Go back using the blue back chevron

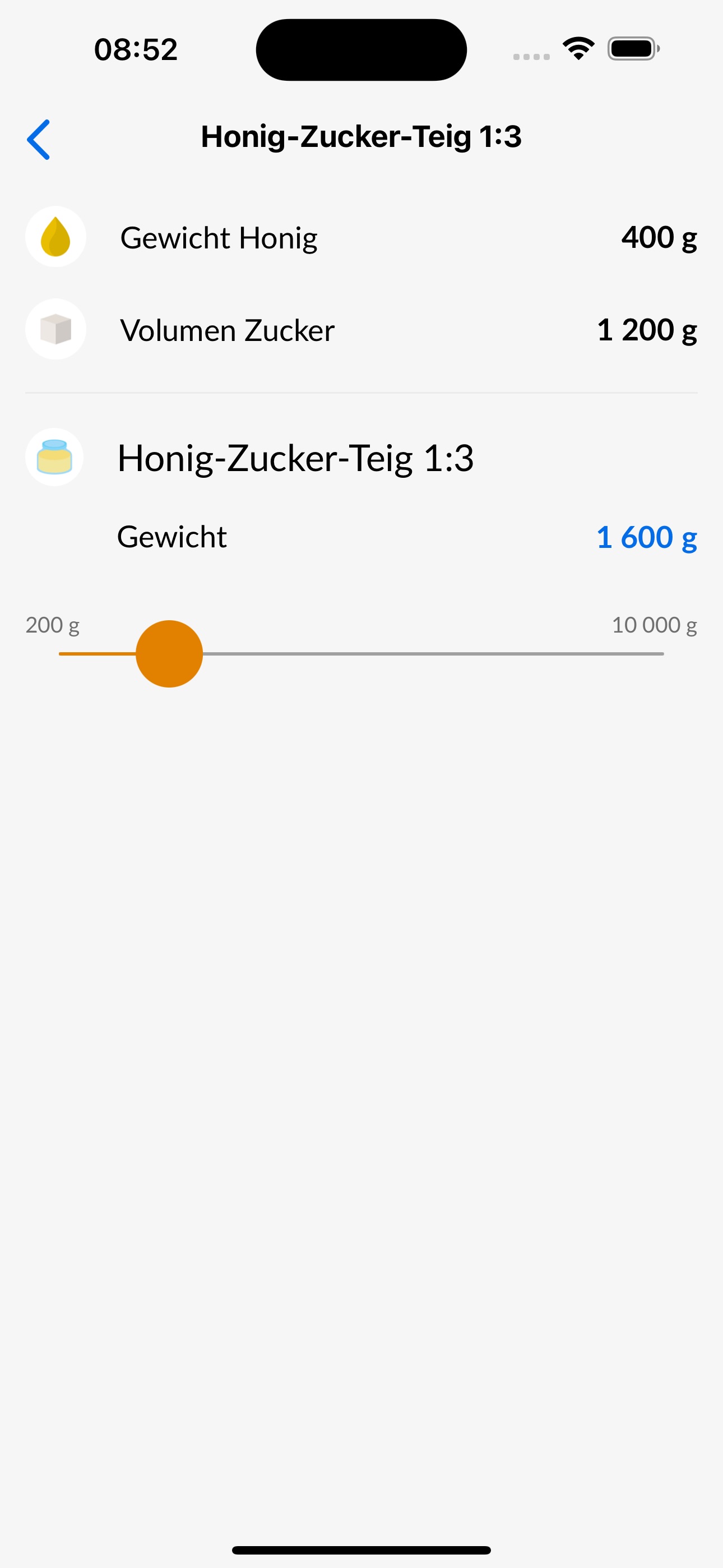[39, 140]
